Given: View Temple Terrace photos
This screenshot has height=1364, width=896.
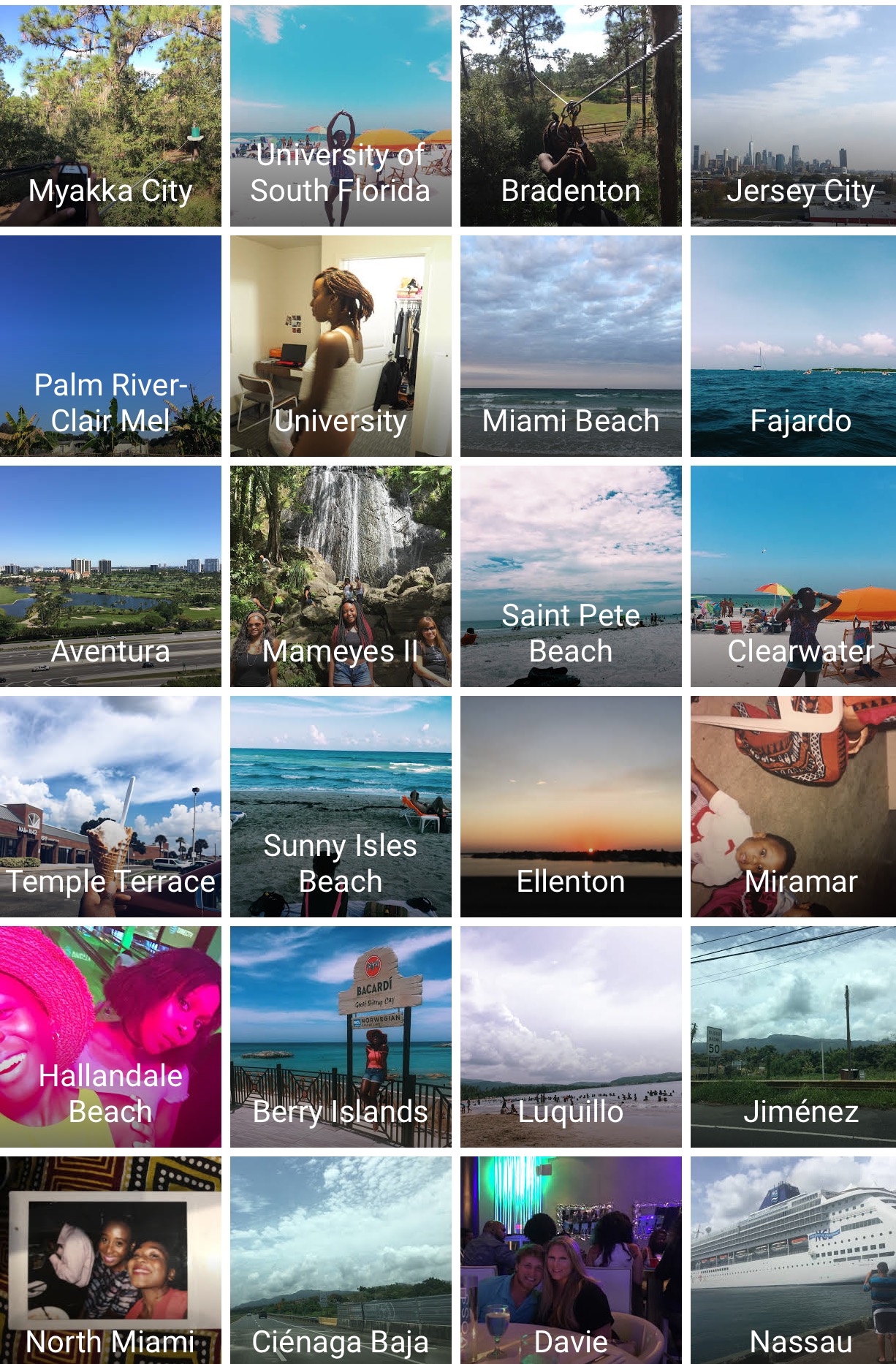Looking at the screenshot, I should click(110, 806).
